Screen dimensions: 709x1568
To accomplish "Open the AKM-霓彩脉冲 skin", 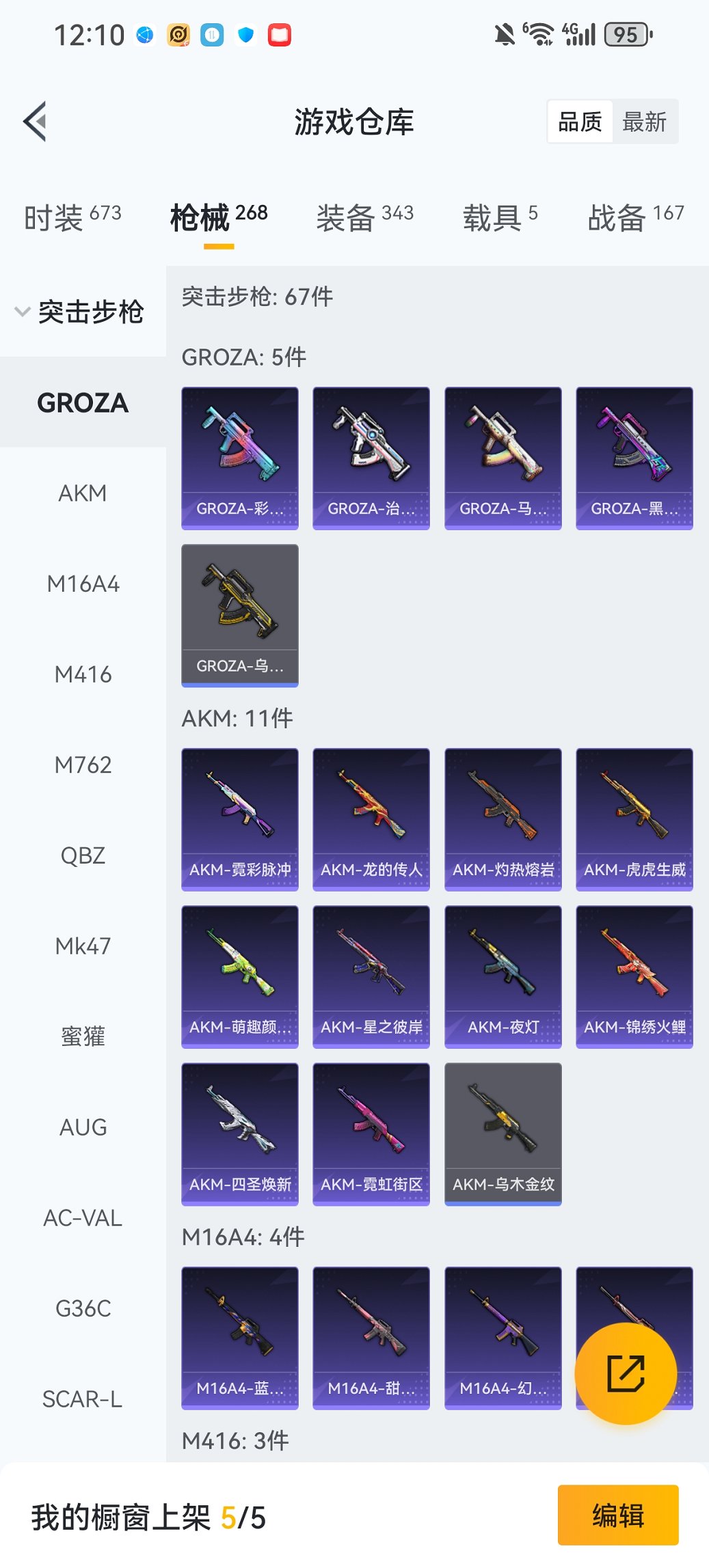I will tap(240, 819).
